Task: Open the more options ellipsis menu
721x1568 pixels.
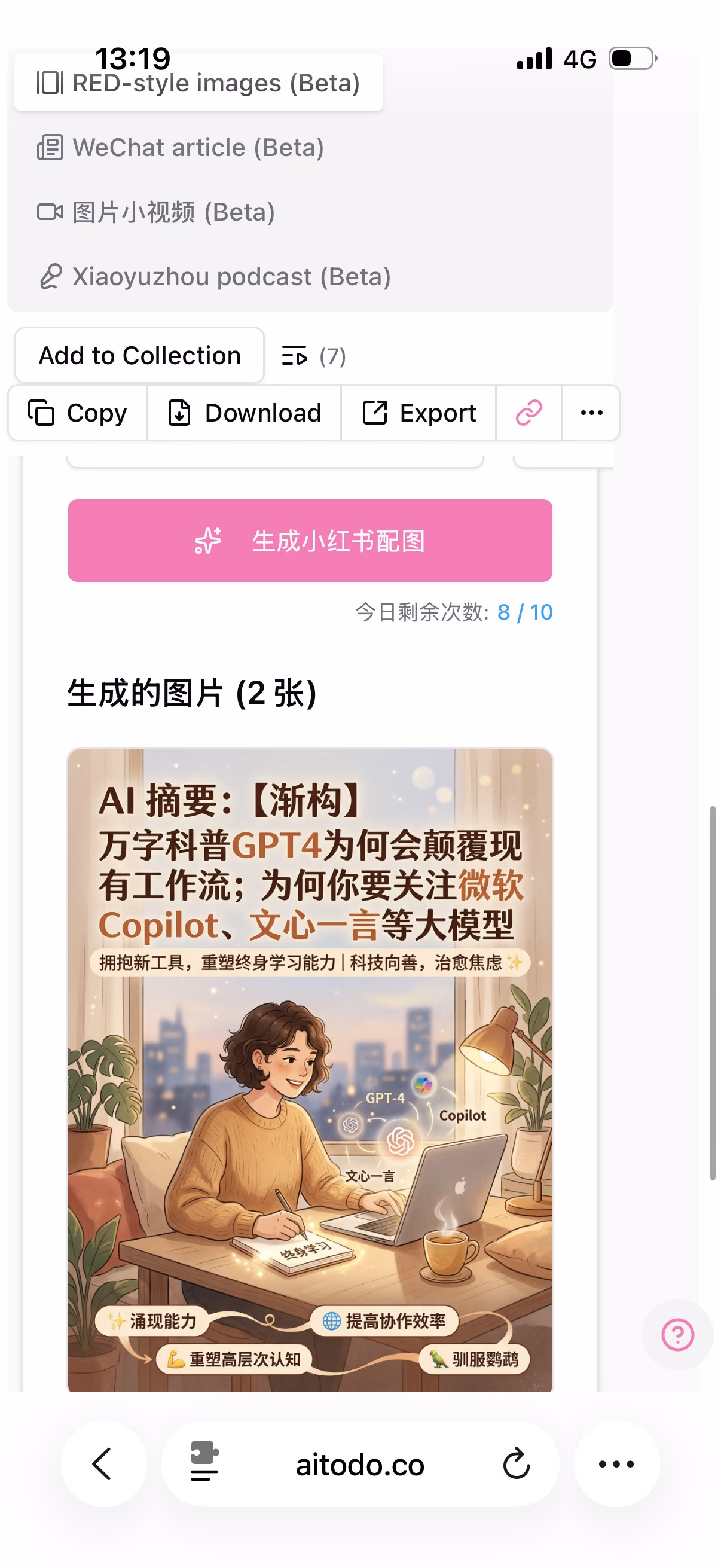Action: (591, 412)
